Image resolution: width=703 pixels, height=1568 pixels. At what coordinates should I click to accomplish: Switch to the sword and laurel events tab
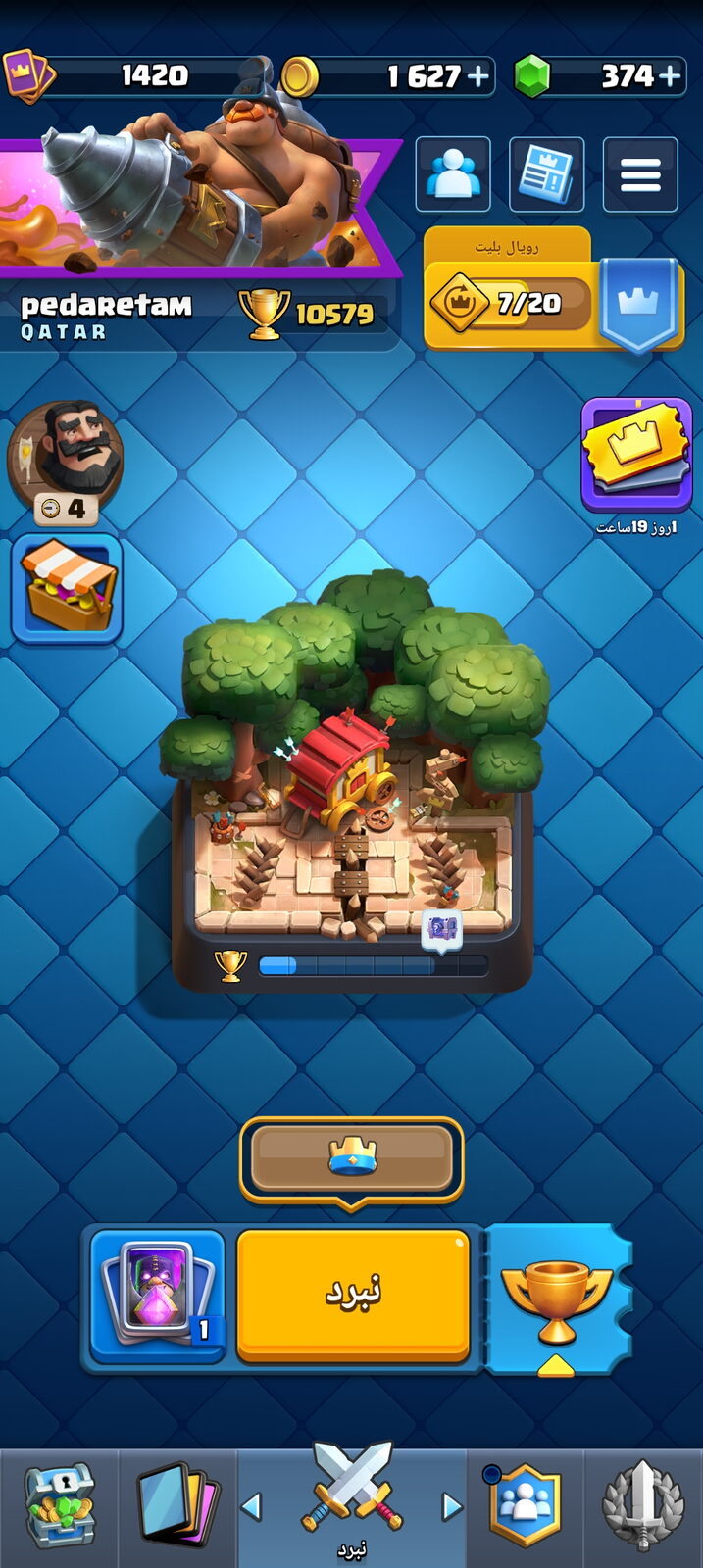(643, 1507)
